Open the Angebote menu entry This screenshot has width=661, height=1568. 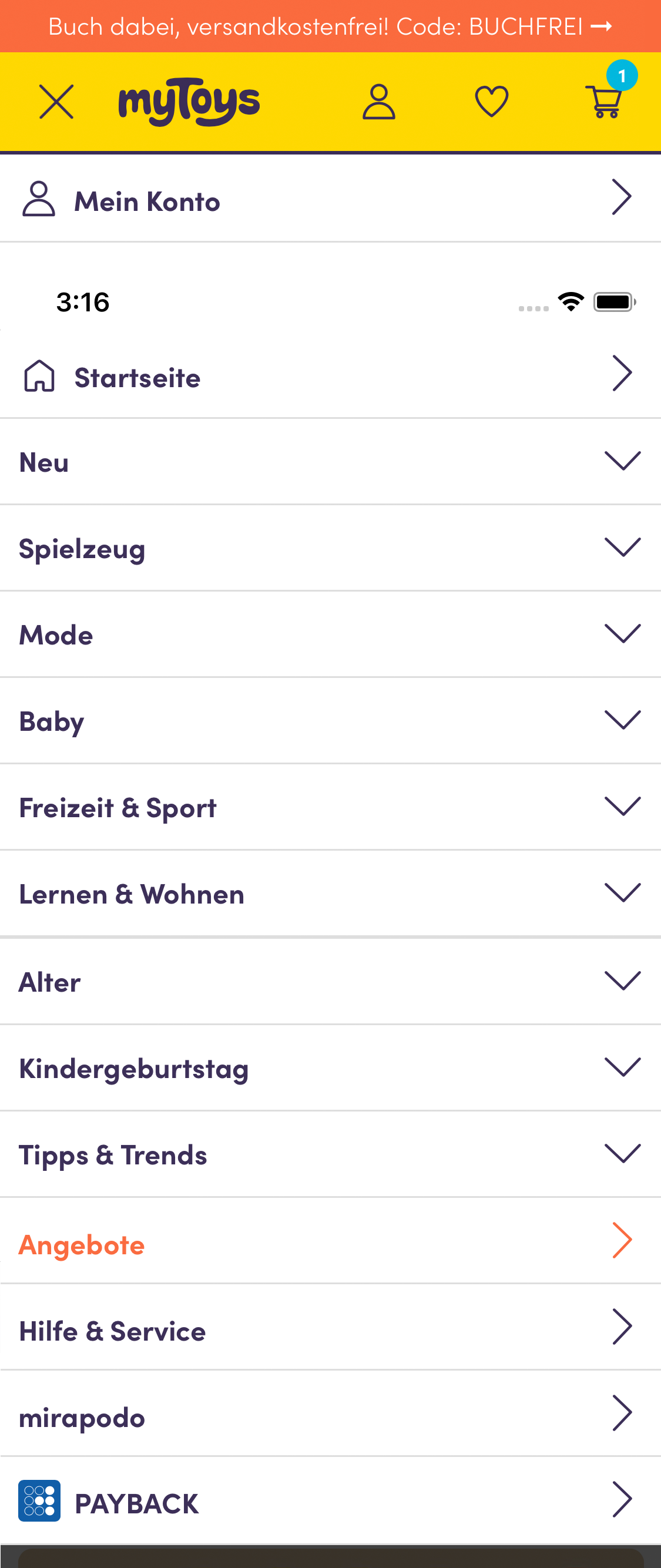click(x=82, y=1244)
